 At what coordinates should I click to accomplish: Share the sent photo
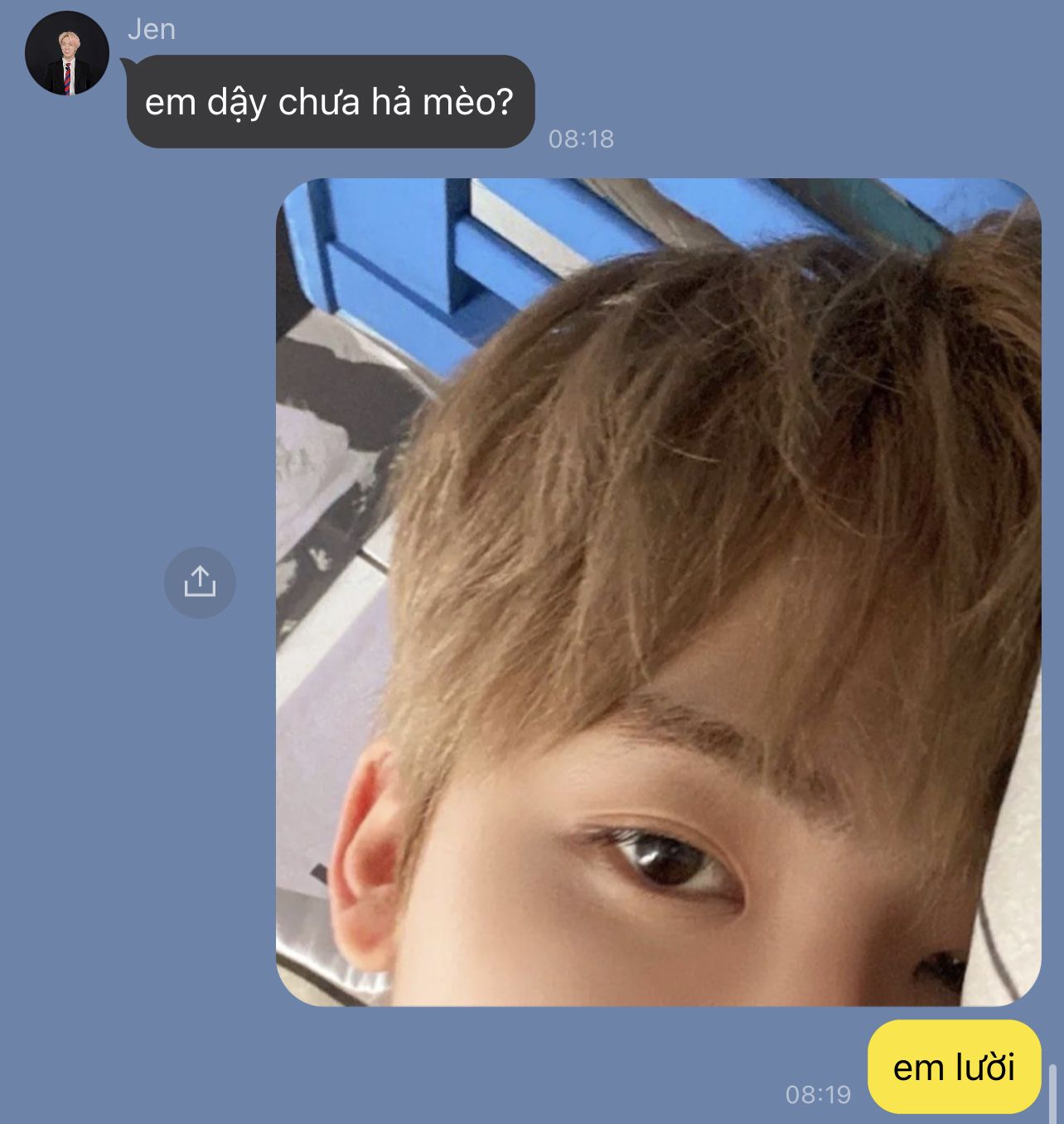tap(200, 582)
